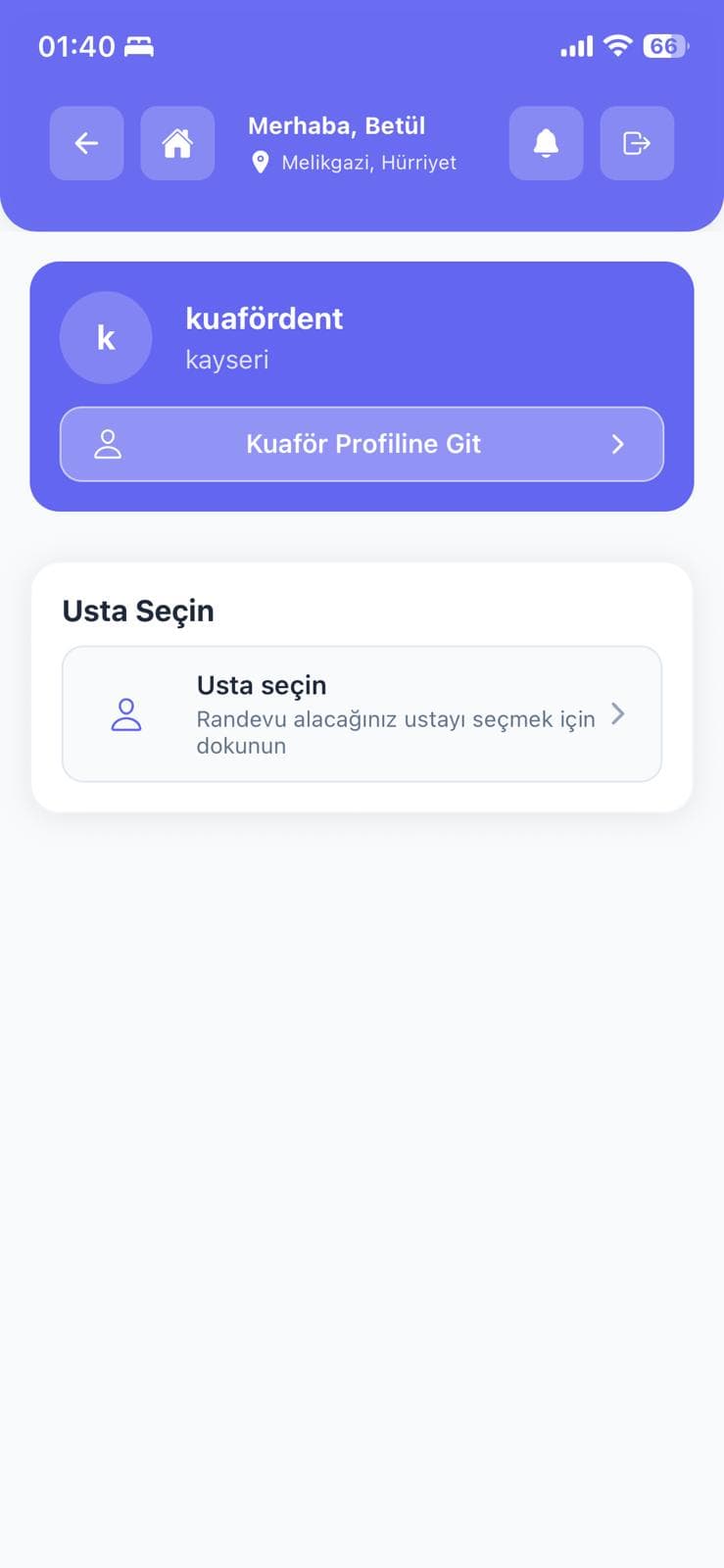Open the Usta seçin option
Image resolution: width=724 pixels, height=1568 pixels.
(362, 713)
